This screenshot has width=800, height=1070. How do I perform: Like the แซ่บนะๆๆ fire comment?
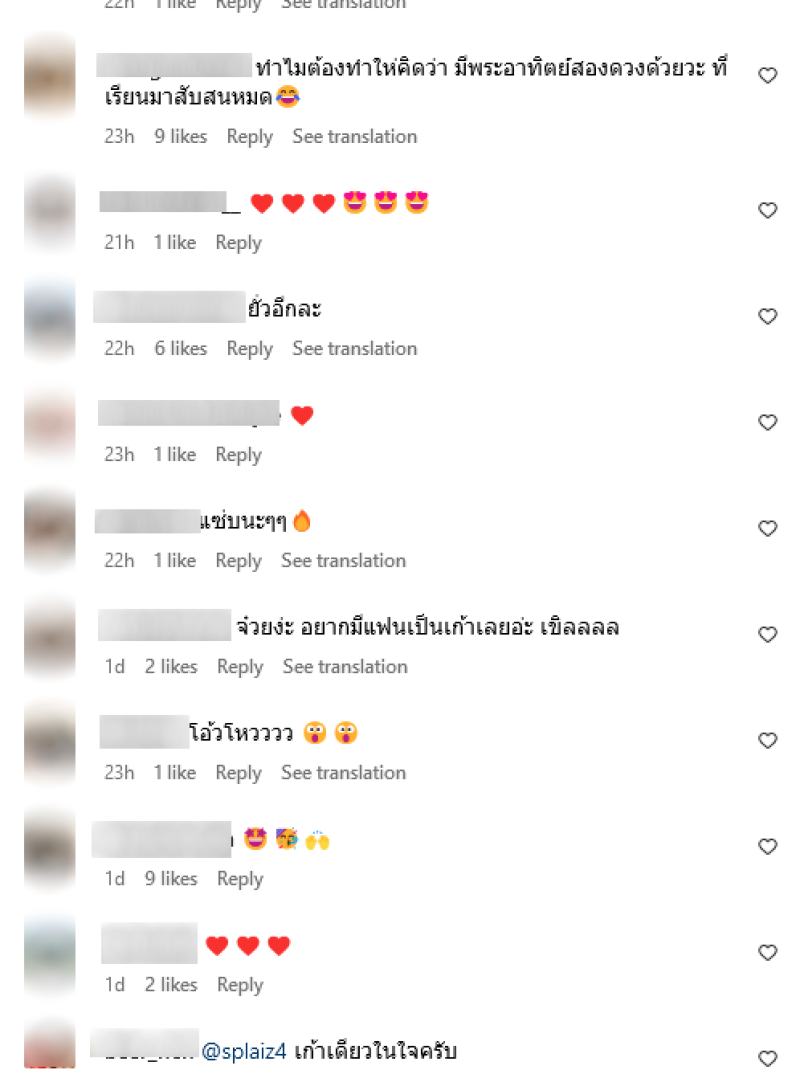[768, 528]
